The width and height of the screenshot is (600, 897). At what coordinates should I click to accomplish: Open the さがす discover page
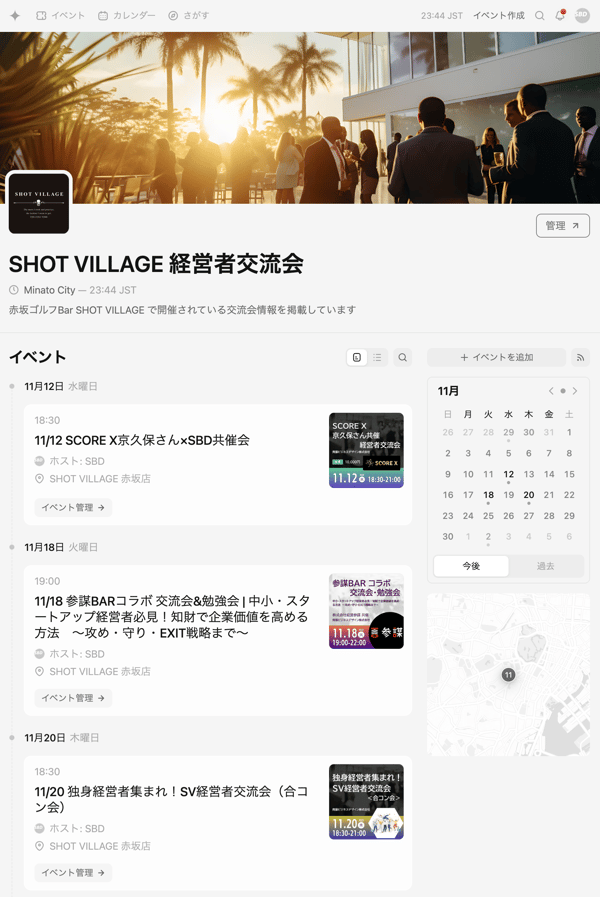click(x=188, y=16)
